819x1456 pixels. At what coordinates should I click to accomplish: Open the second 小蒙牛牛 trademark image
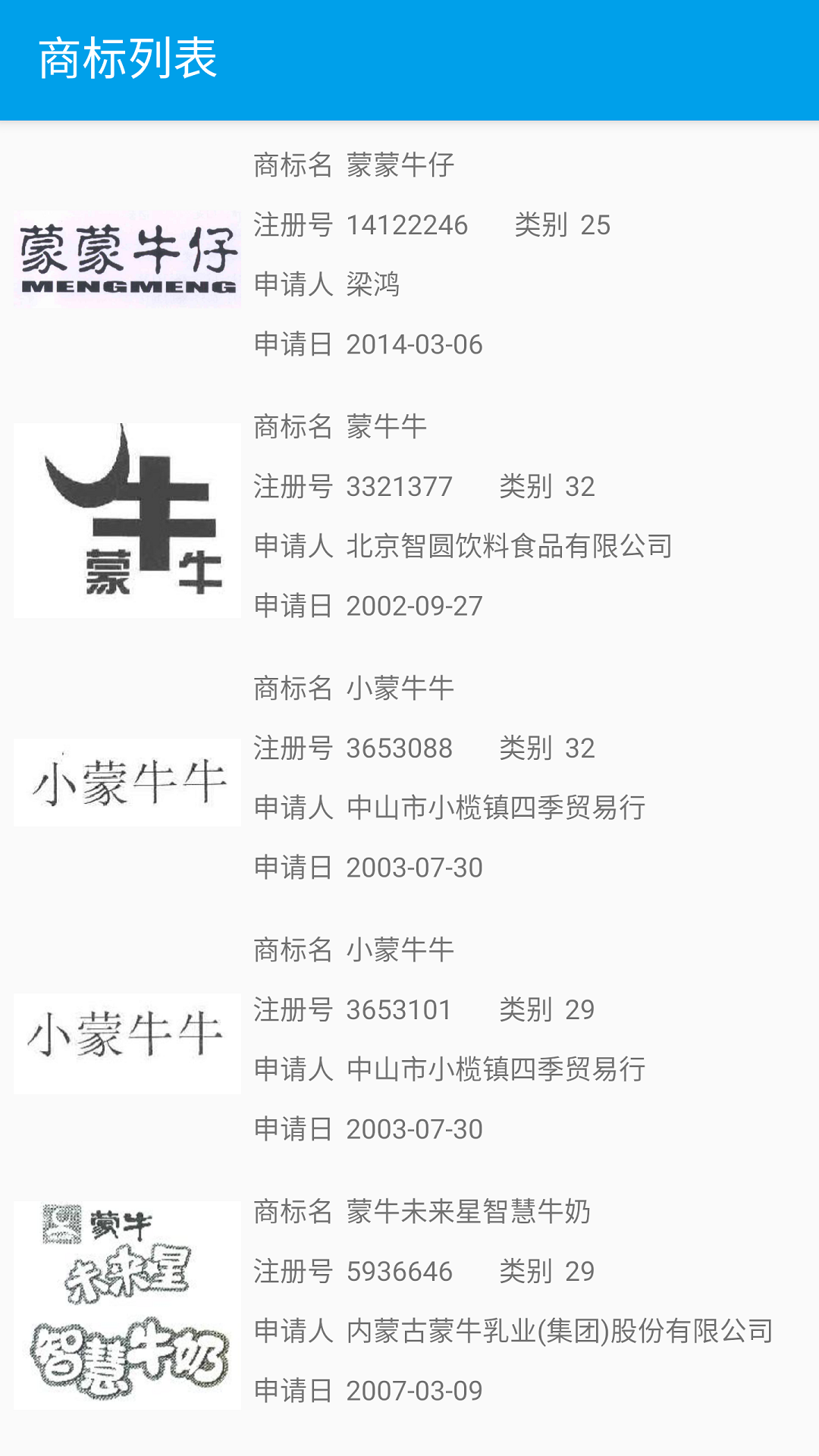pyautogui.click(x=126, y=1043)
